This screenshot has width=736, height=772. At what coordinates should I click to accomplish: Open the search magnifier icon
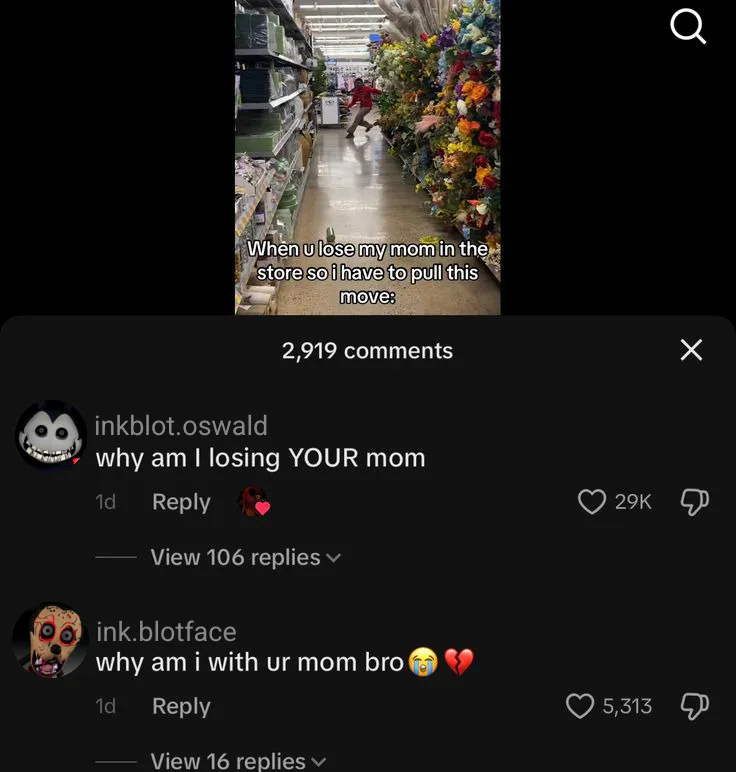[688, 28]
